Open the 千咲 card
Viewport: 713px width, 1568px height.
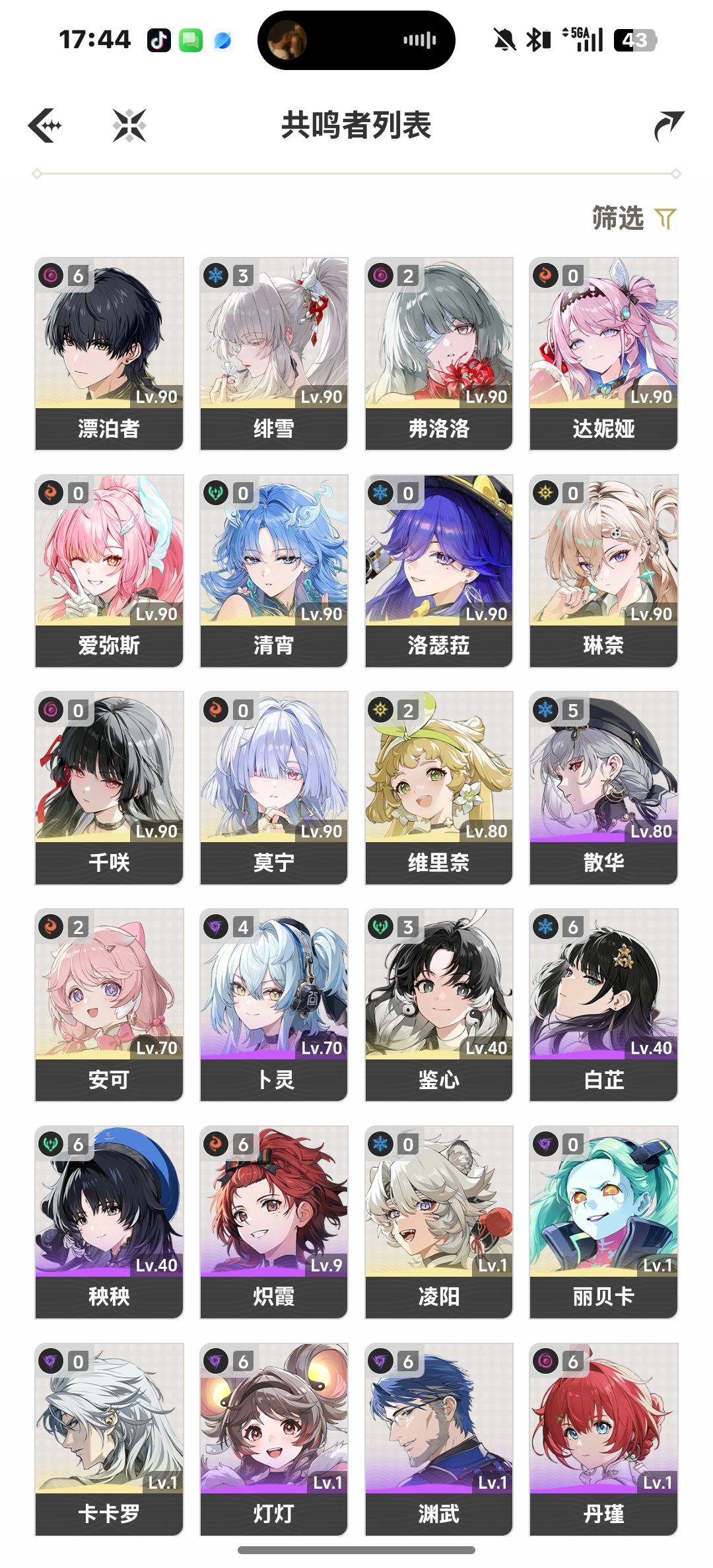109,788
